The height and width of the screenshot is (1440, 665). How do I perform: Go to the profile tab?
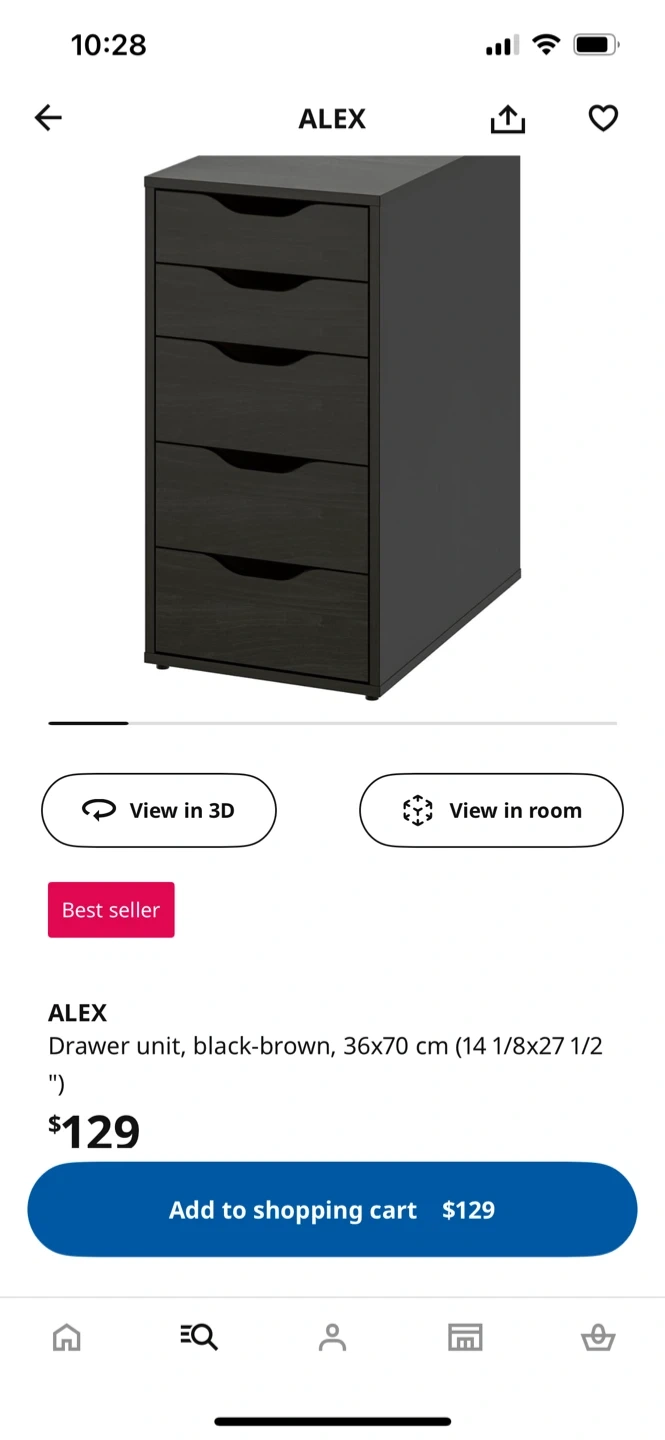point(332,1337)
